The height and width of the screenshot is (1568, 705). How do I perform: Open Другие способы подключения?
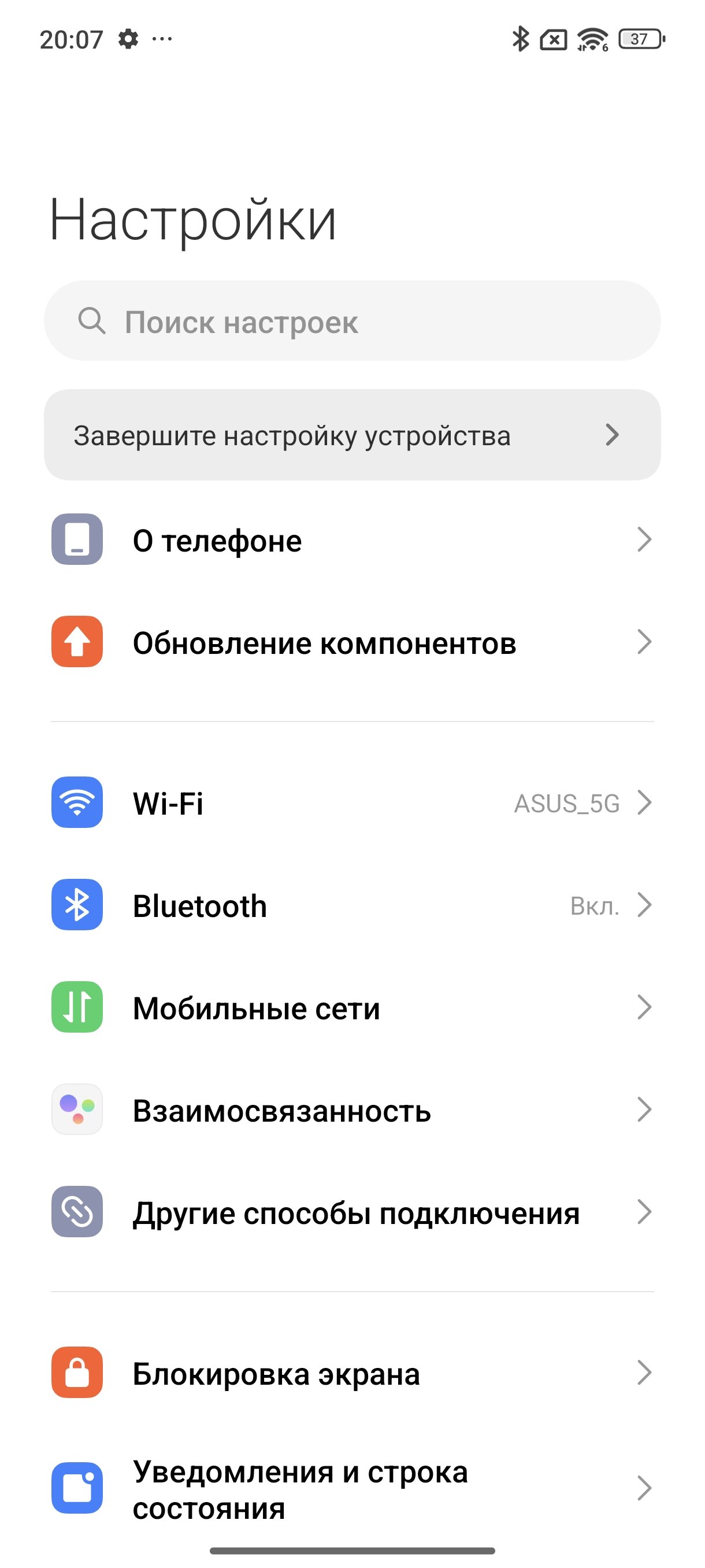coord(352,1212)
